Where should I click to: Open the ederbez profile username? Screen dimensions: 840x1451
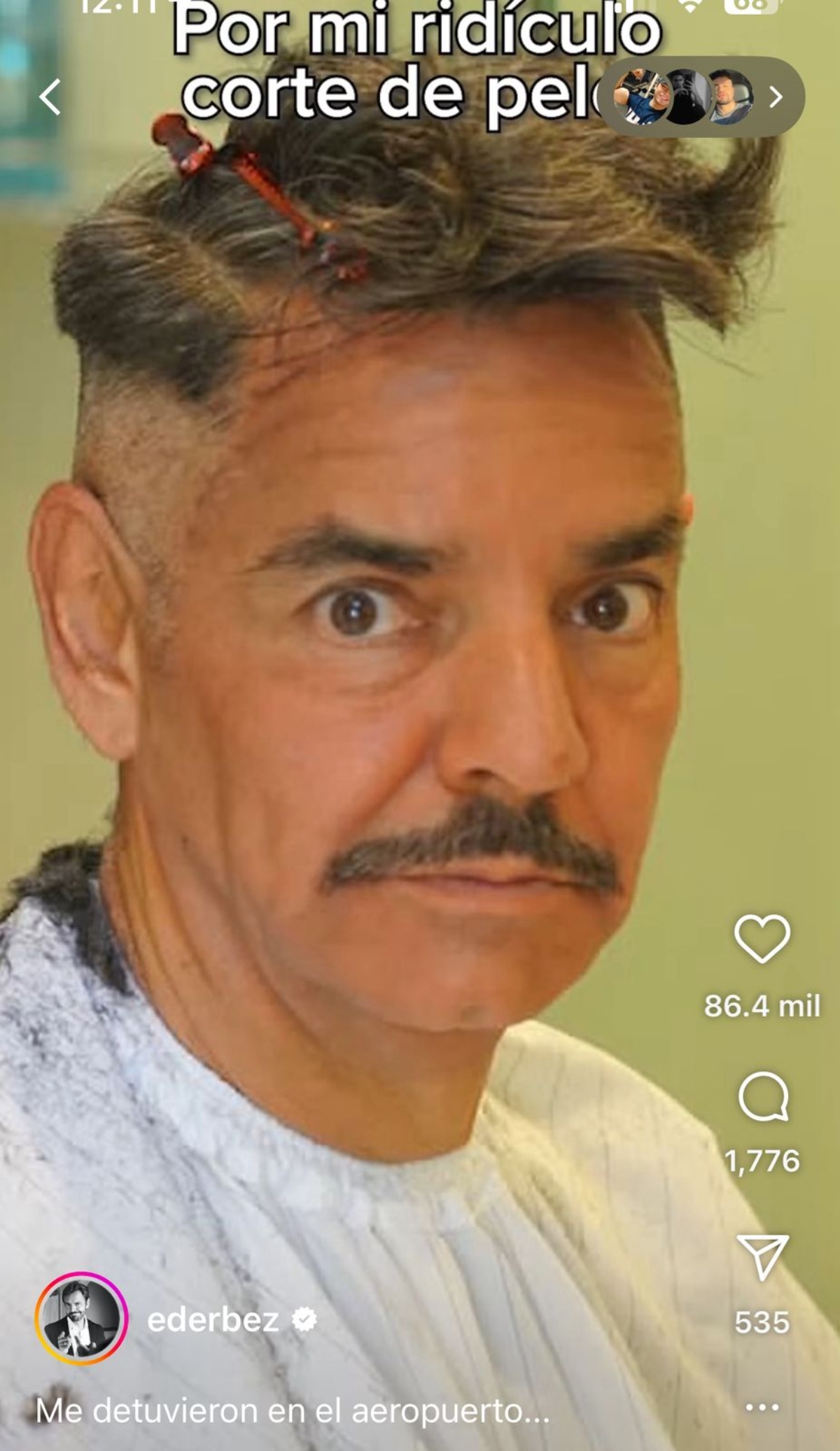pos(213,1320)
